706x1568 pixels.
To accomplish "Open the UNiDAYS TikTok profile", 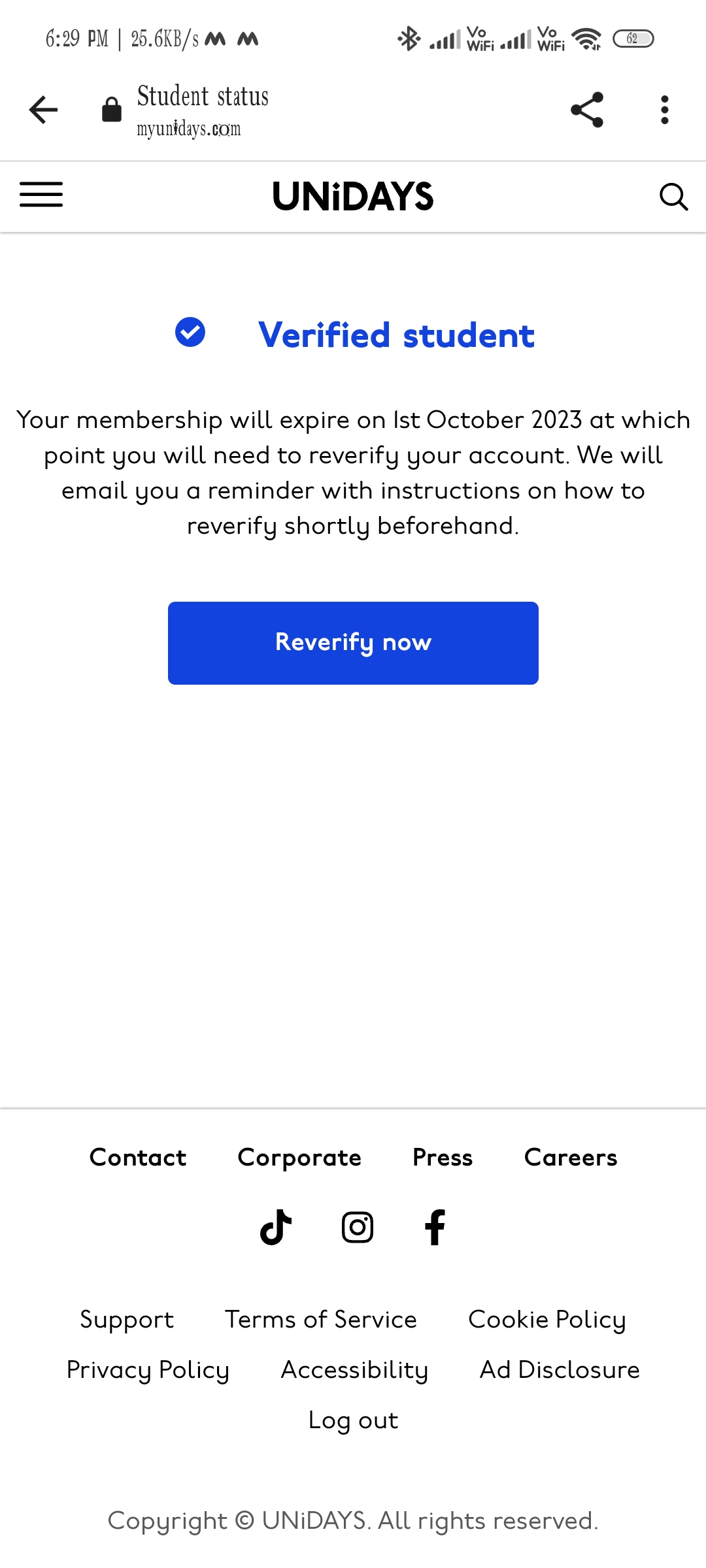I will point(276,1227).
